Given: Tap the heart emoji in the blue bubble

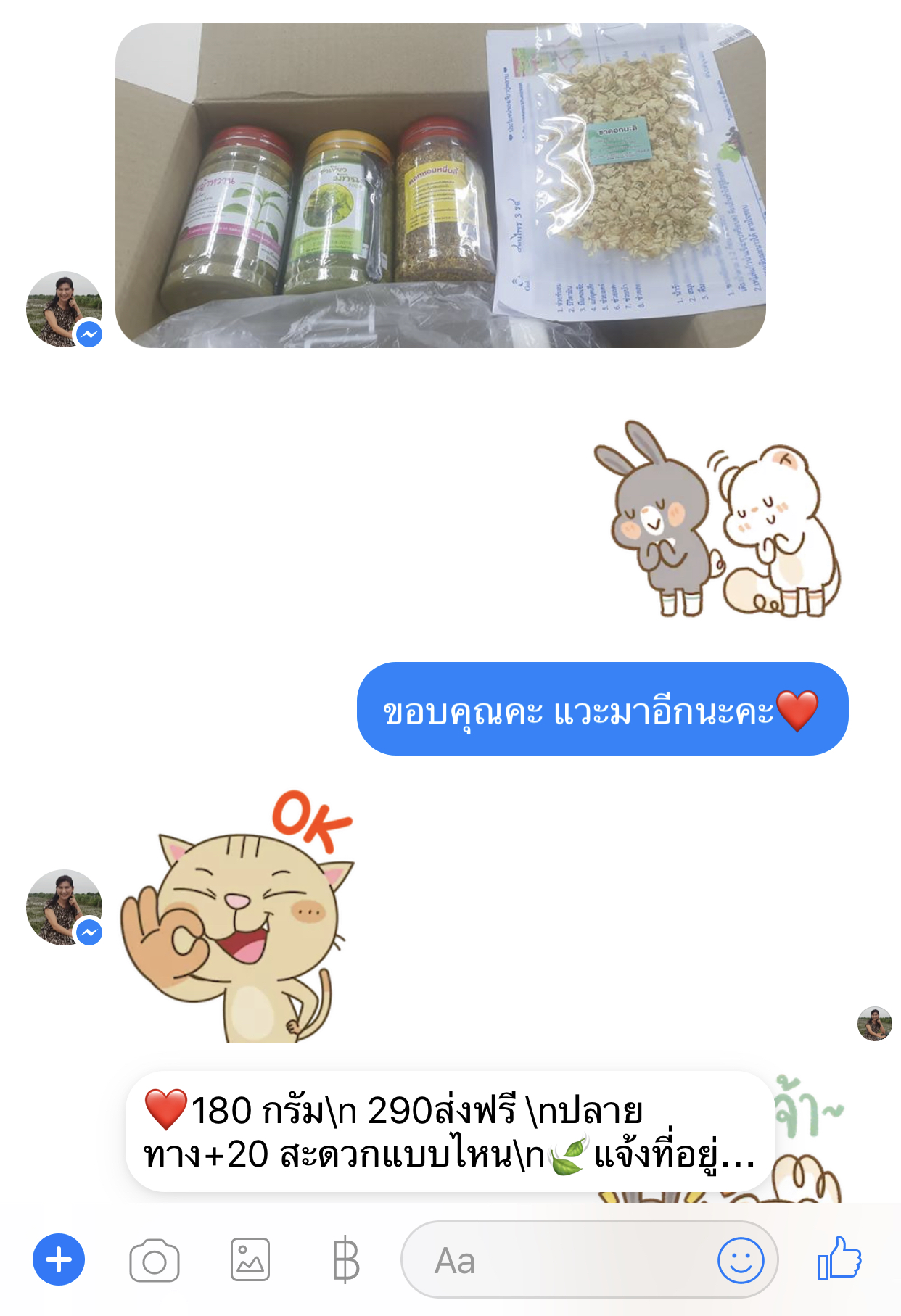Looking at the screenshot, I should click(x=798, y=713).
